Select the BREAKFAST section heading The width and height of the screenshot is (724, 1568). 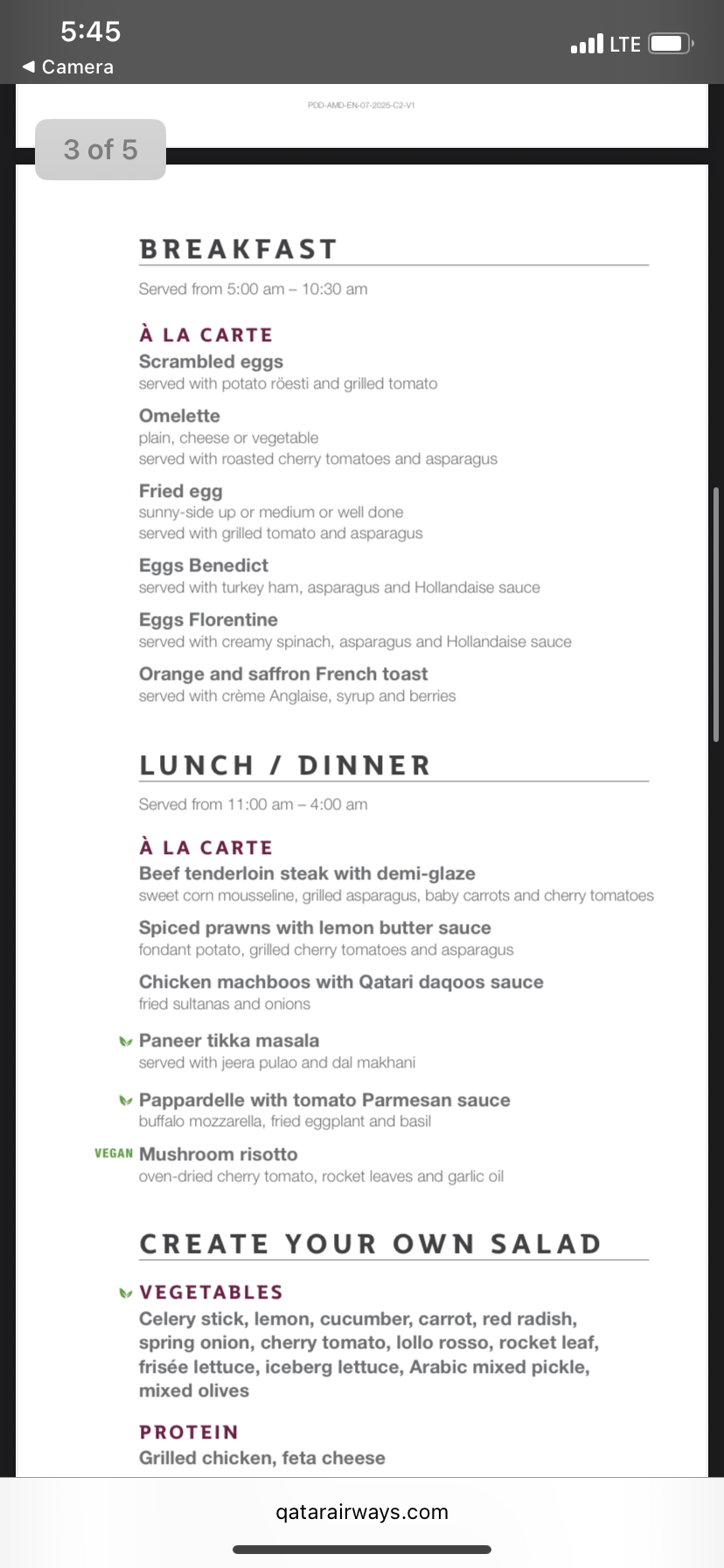pyautogui.click(x=238, y=248)
